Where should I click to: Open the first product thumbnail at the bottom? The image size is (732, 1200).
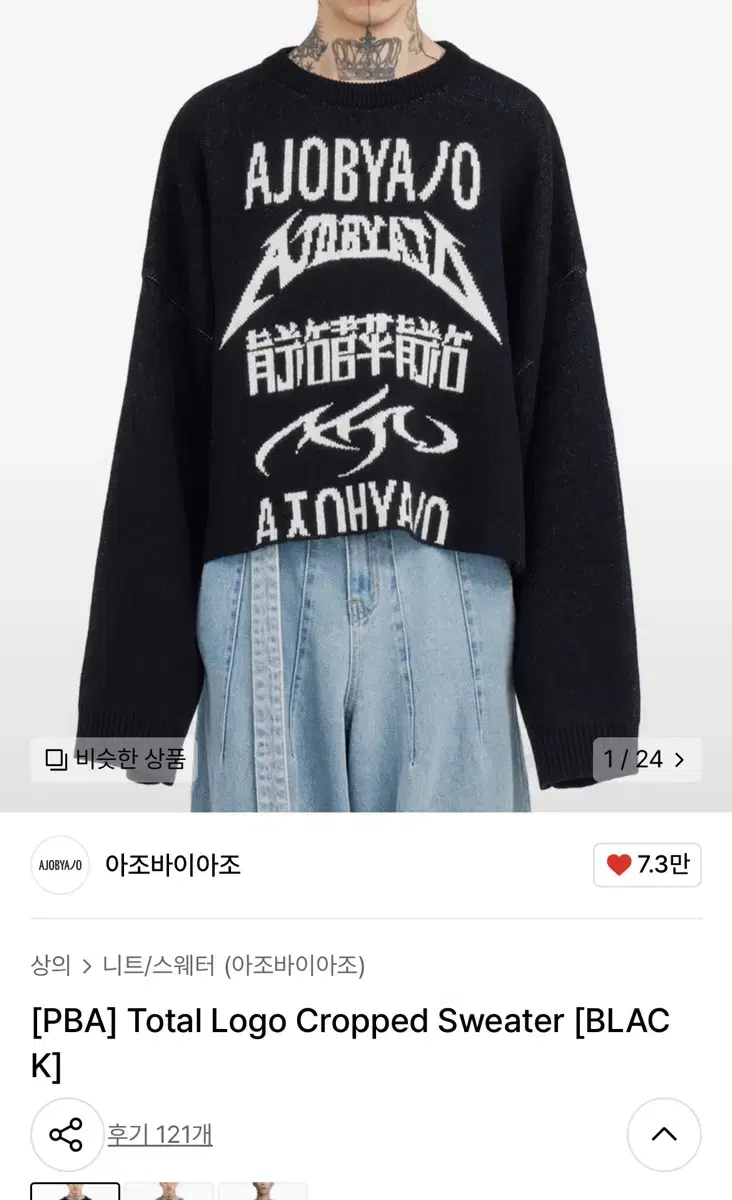(75, 1192)
